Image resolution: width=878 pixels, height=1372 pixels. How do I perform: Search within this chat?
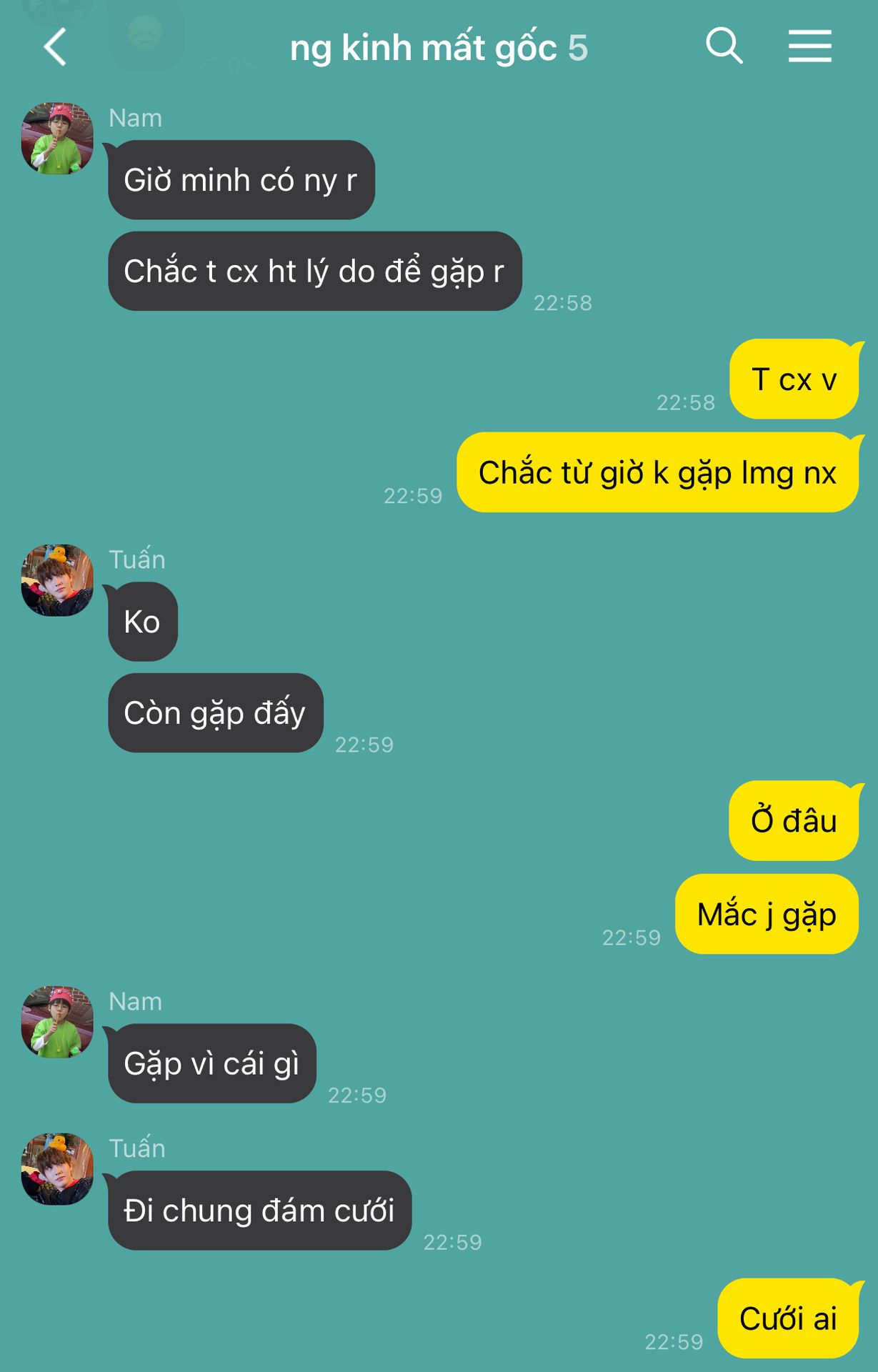tap(724, 46)
